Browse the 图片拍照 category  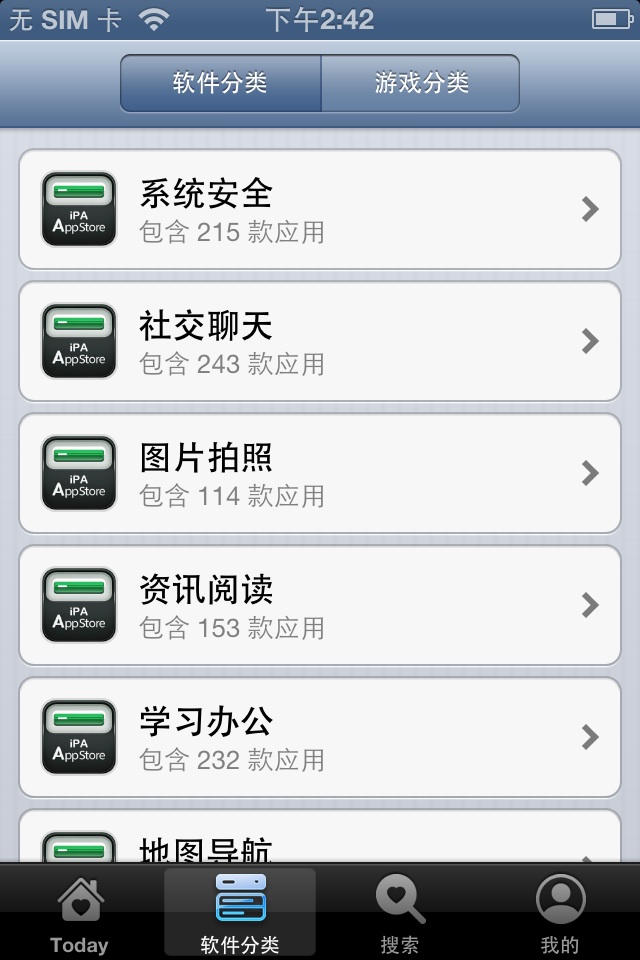click(x=320, y=473)
